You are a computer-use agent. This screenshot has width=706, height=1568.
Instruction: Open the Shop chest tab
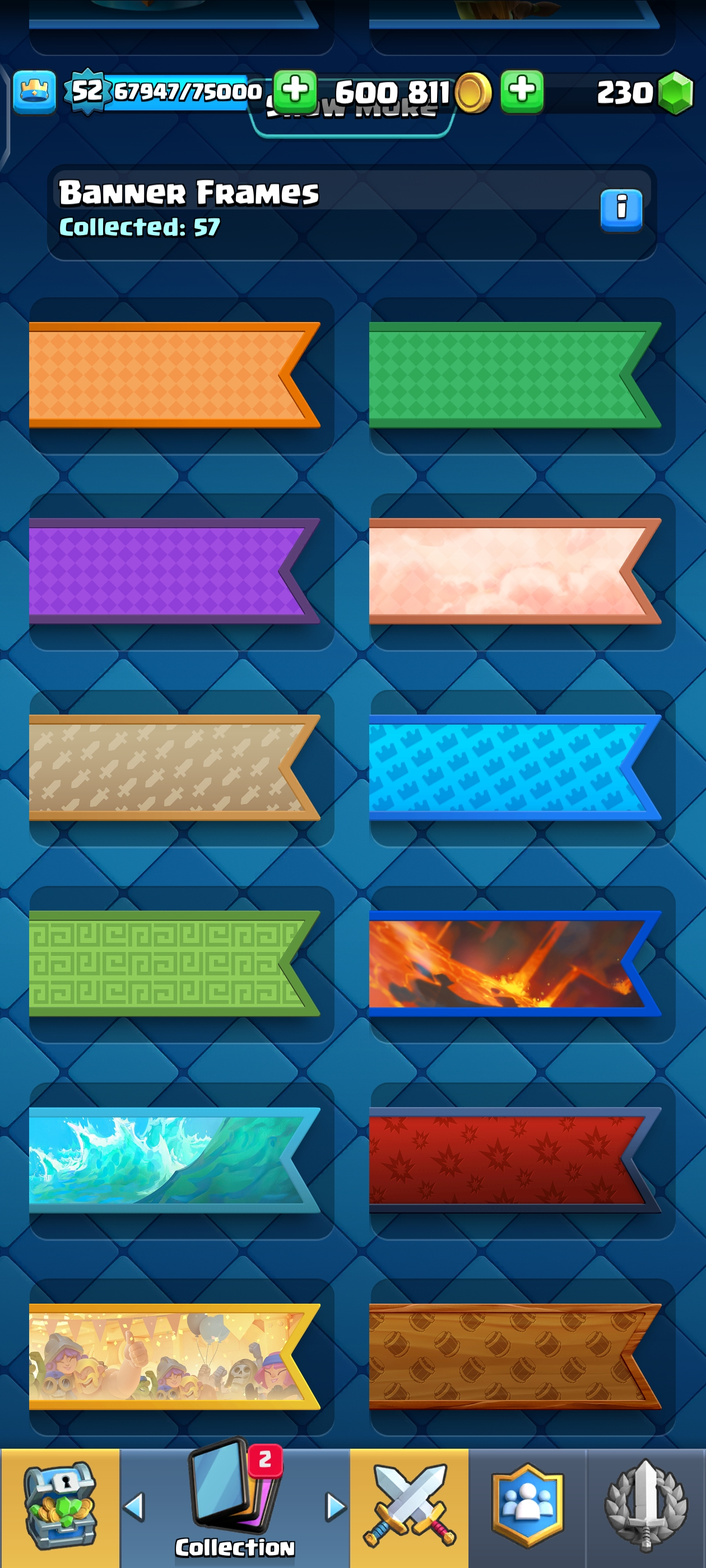60,1506
